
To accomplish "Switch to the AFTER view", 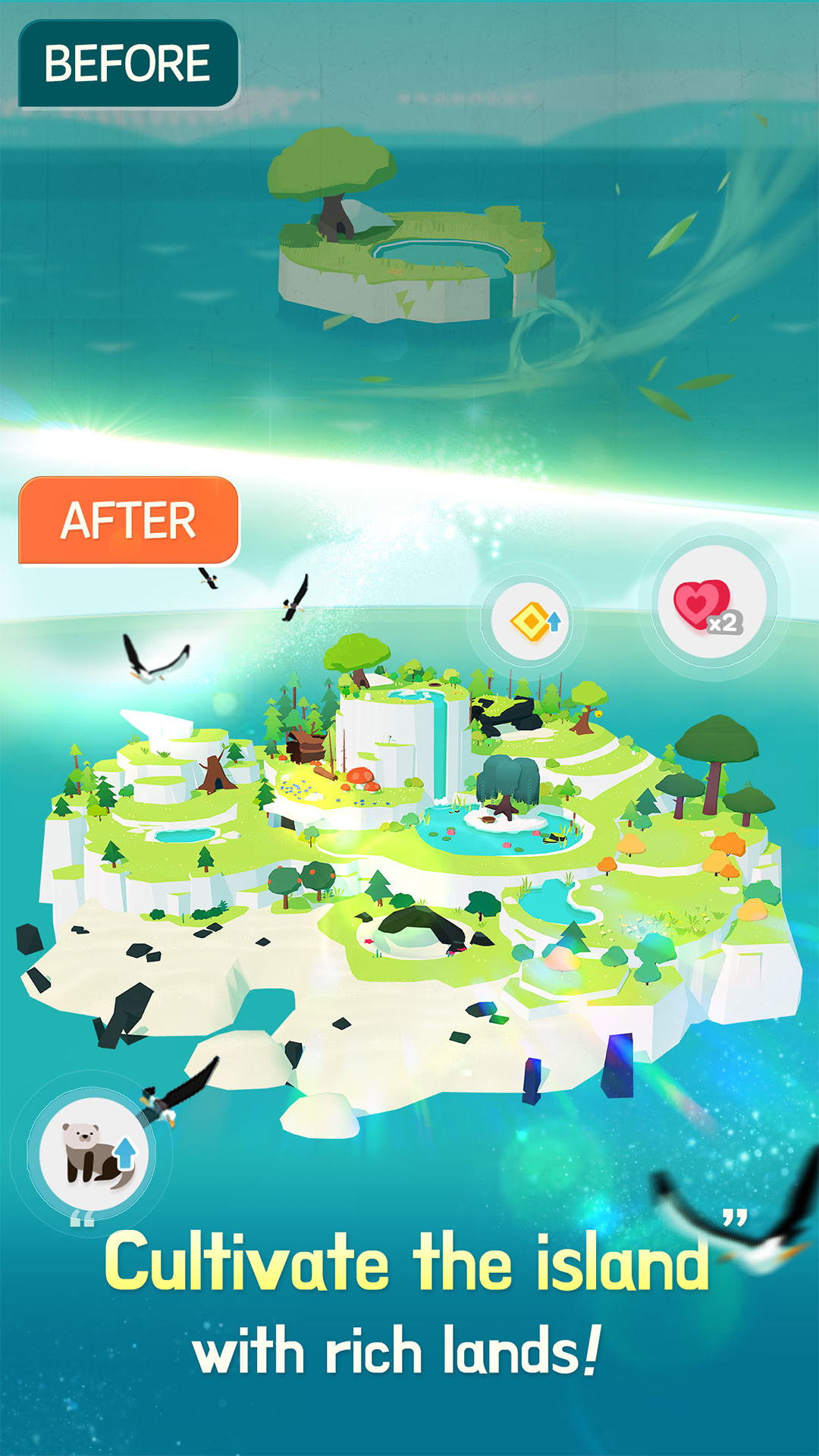I will 130,519.
